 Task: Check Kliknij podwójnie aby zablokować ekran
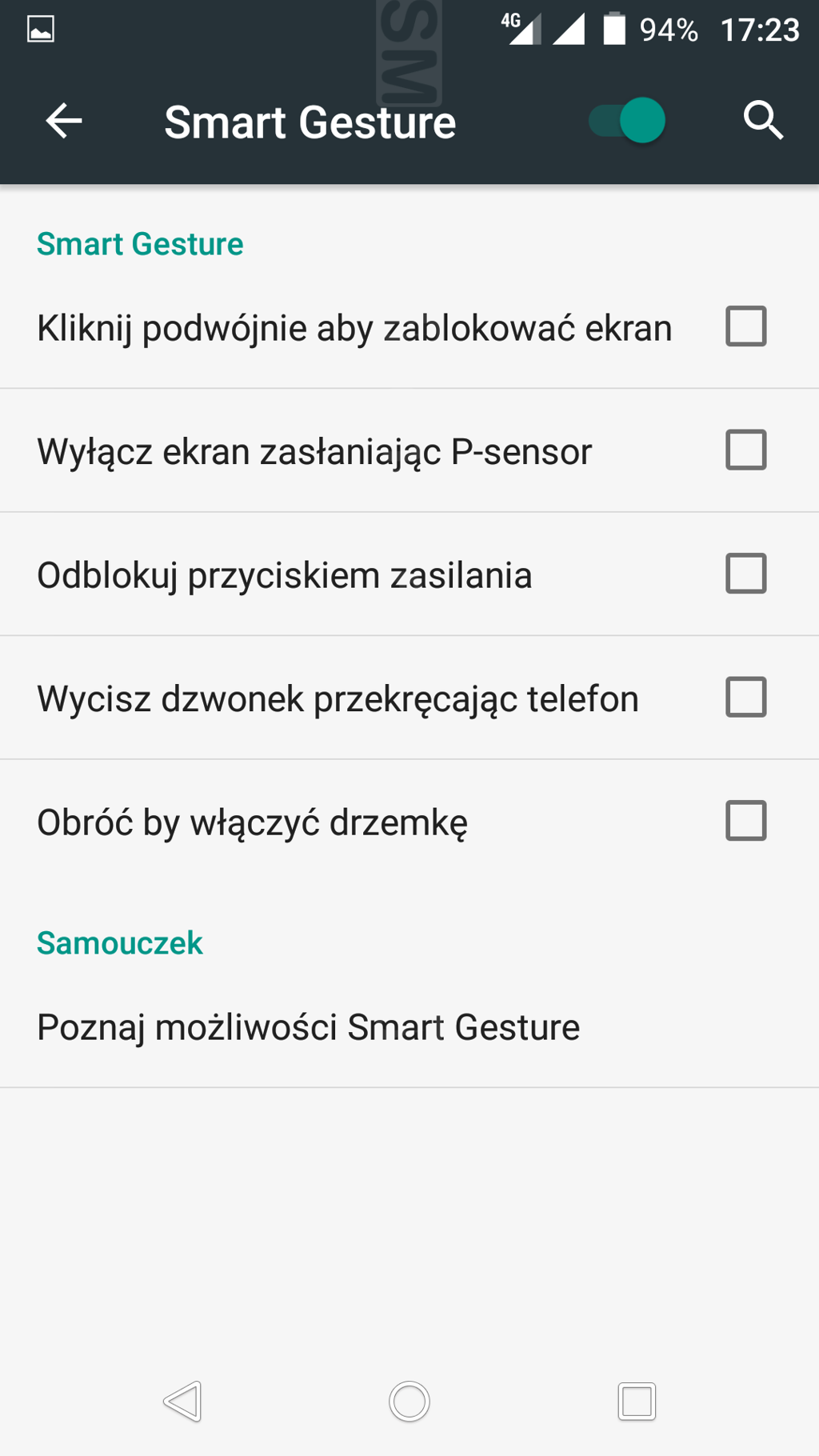745,326
